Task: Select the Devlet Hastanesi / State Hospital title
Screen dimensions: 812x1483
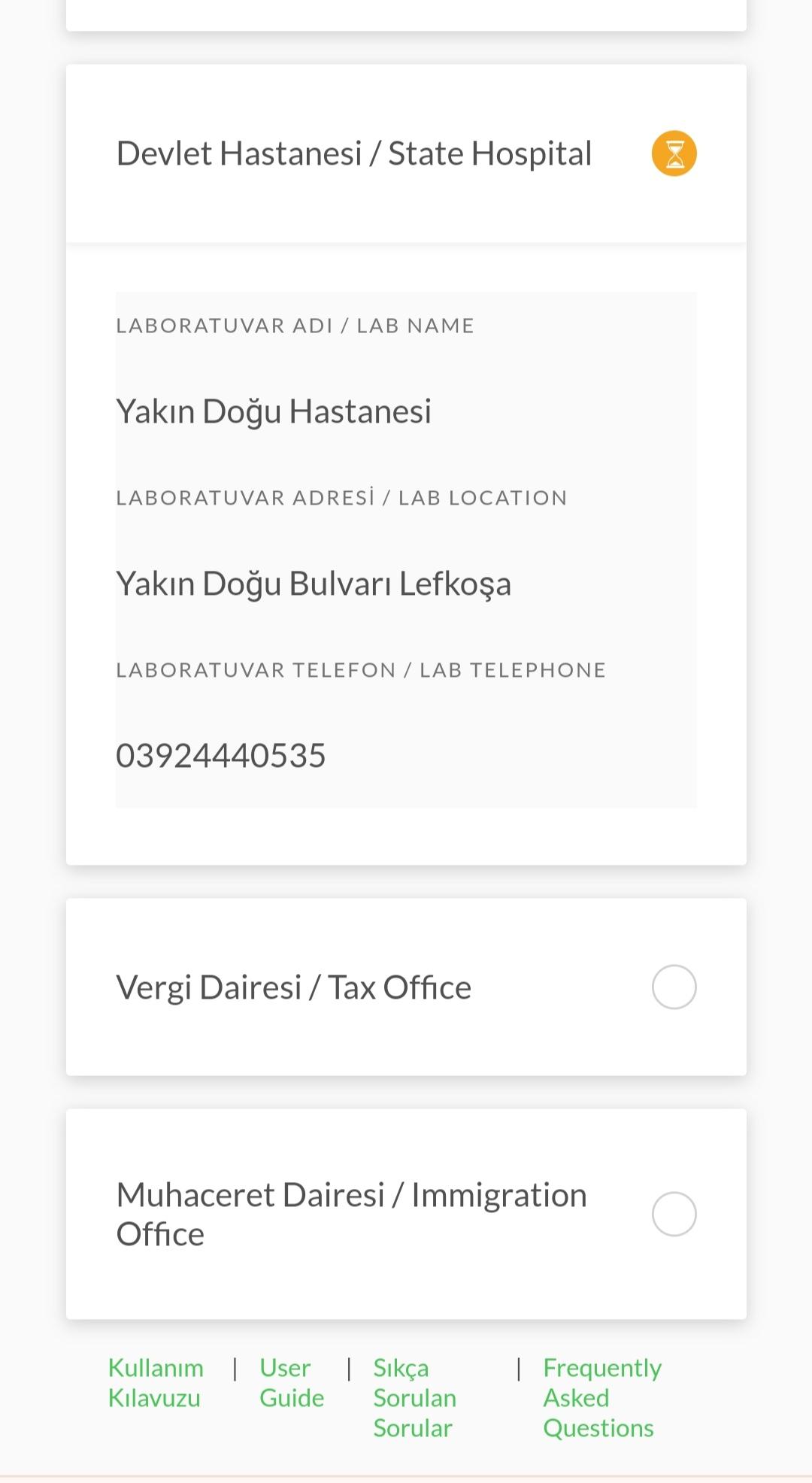Action: coord(353,153)
